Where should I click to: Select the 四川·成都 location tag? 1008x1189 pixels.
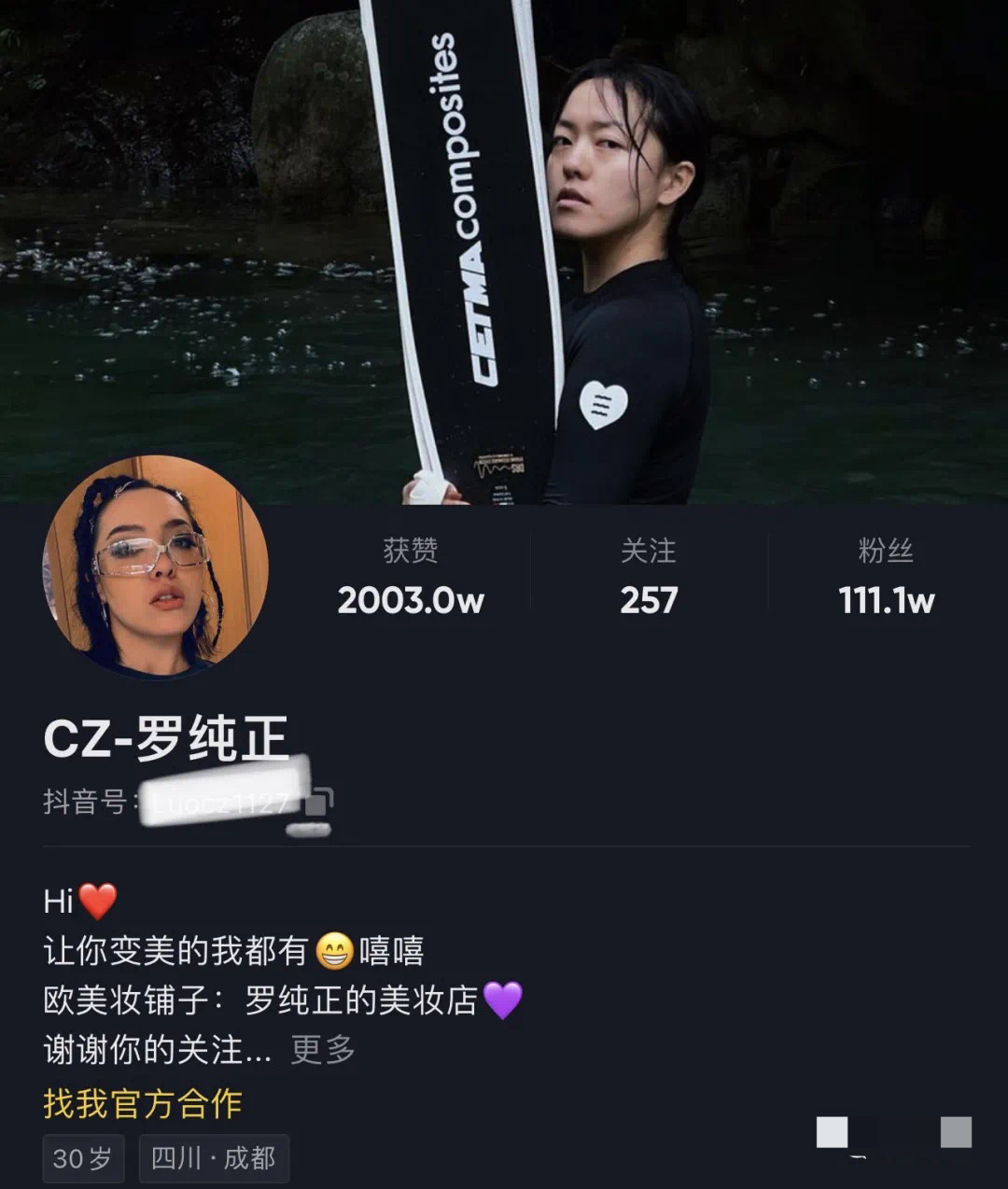pyautogui.click(x=214, y=1157)
